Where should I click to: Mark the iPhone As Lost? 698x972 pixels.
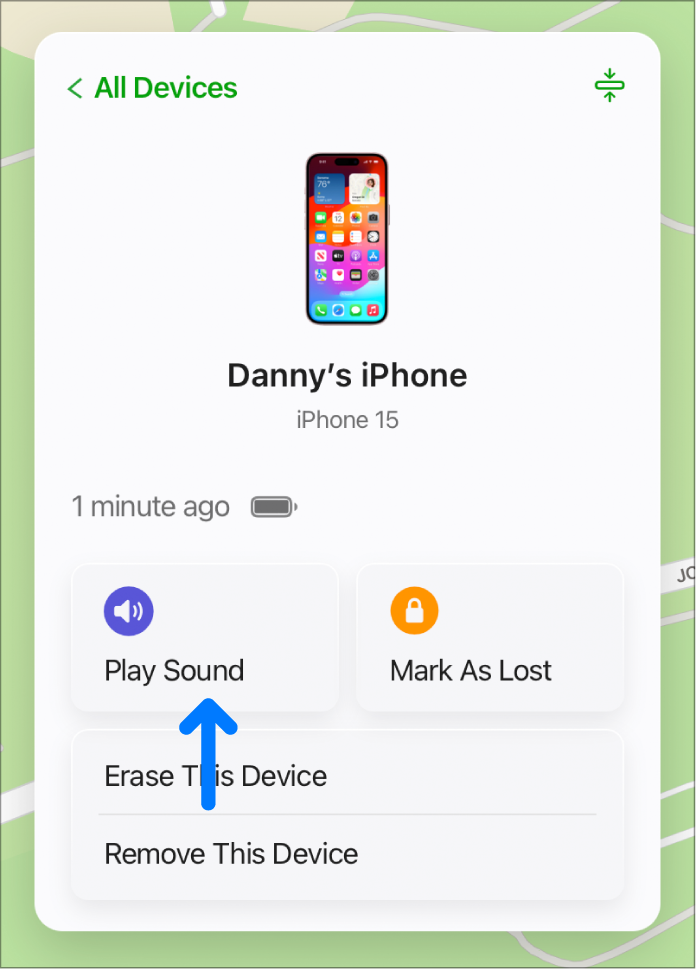pos(489,638)
